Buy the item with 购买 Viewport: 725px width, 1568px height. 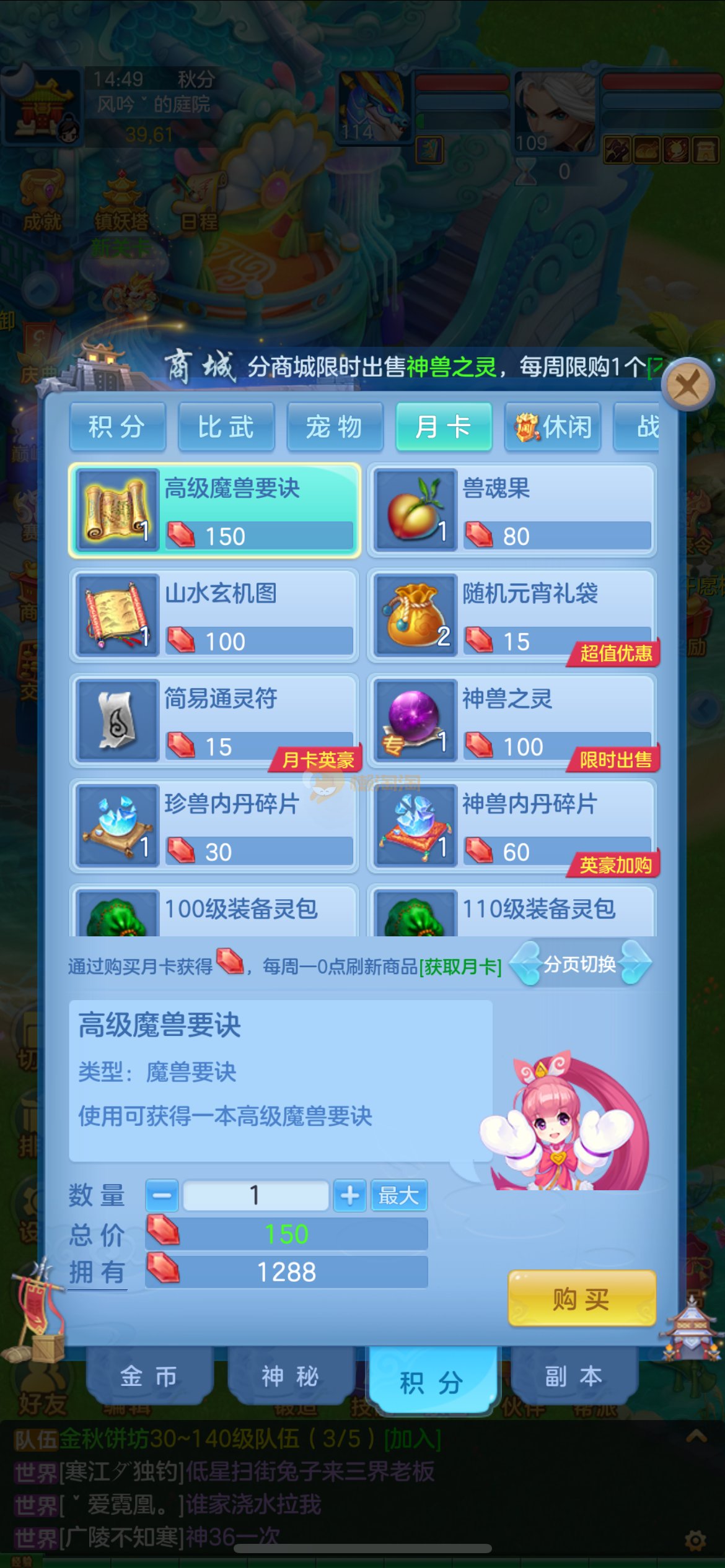(x=581, y=1298)
